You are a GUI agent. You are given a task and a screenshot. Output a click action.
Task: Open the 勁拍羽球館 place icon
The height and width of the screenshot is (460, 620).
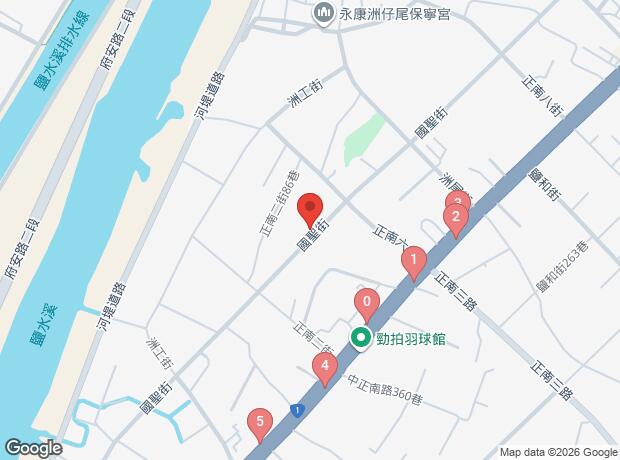361,339
